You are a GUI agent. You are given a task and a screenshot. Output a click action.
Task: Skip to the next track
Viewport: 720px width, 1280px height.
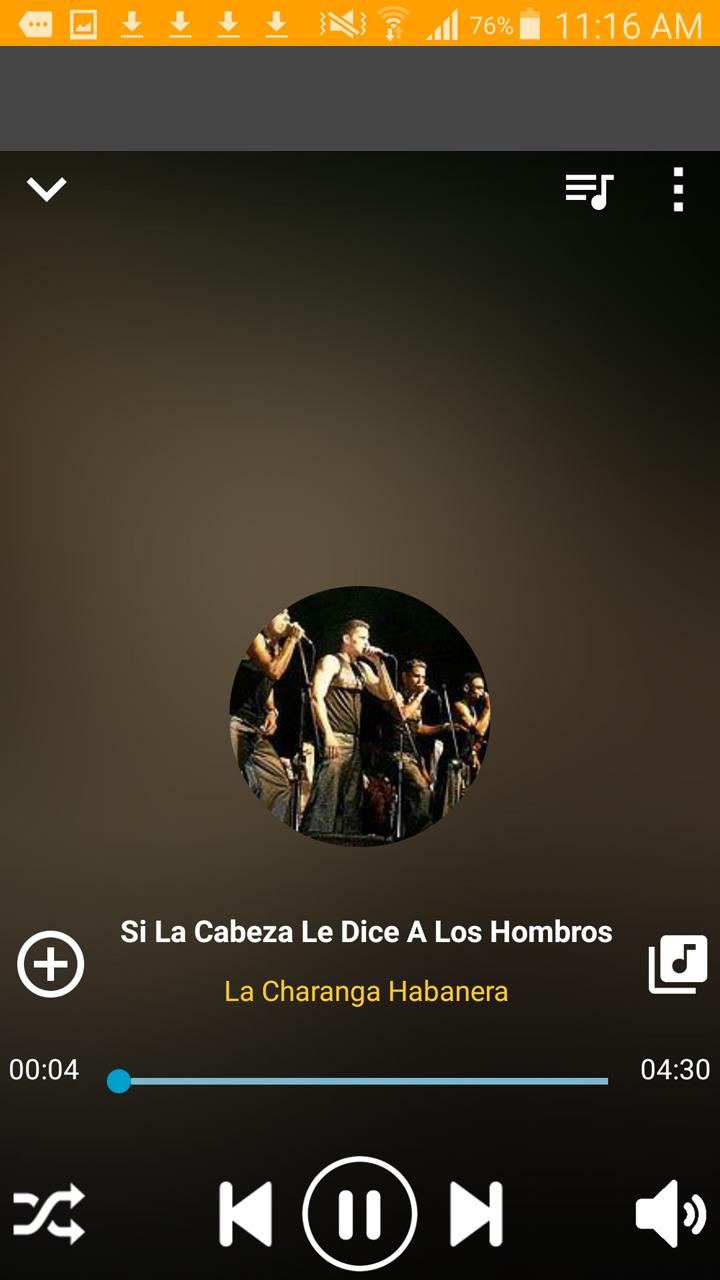[x=475, y=1214]
